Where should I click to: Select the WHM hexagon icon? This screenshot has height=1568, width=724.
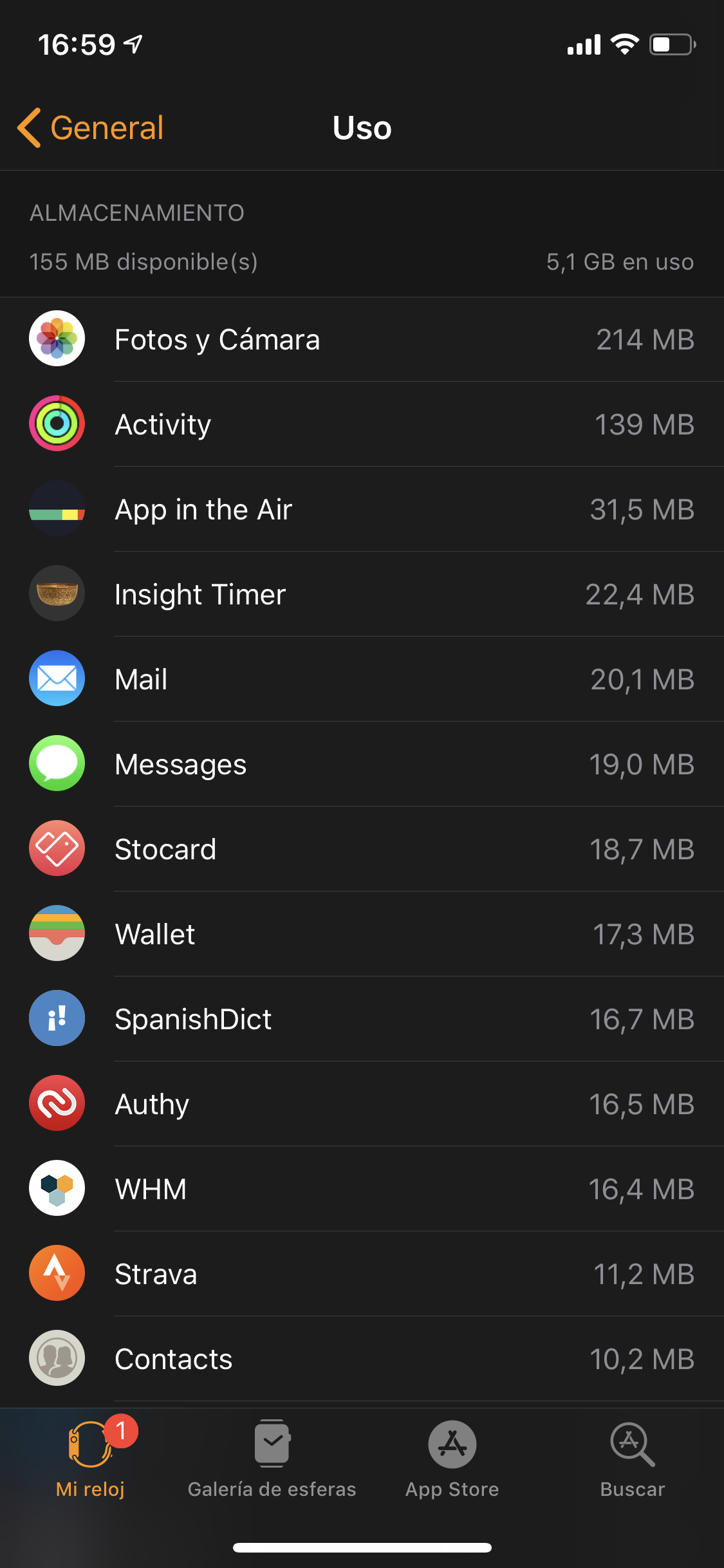[57, 1188]
